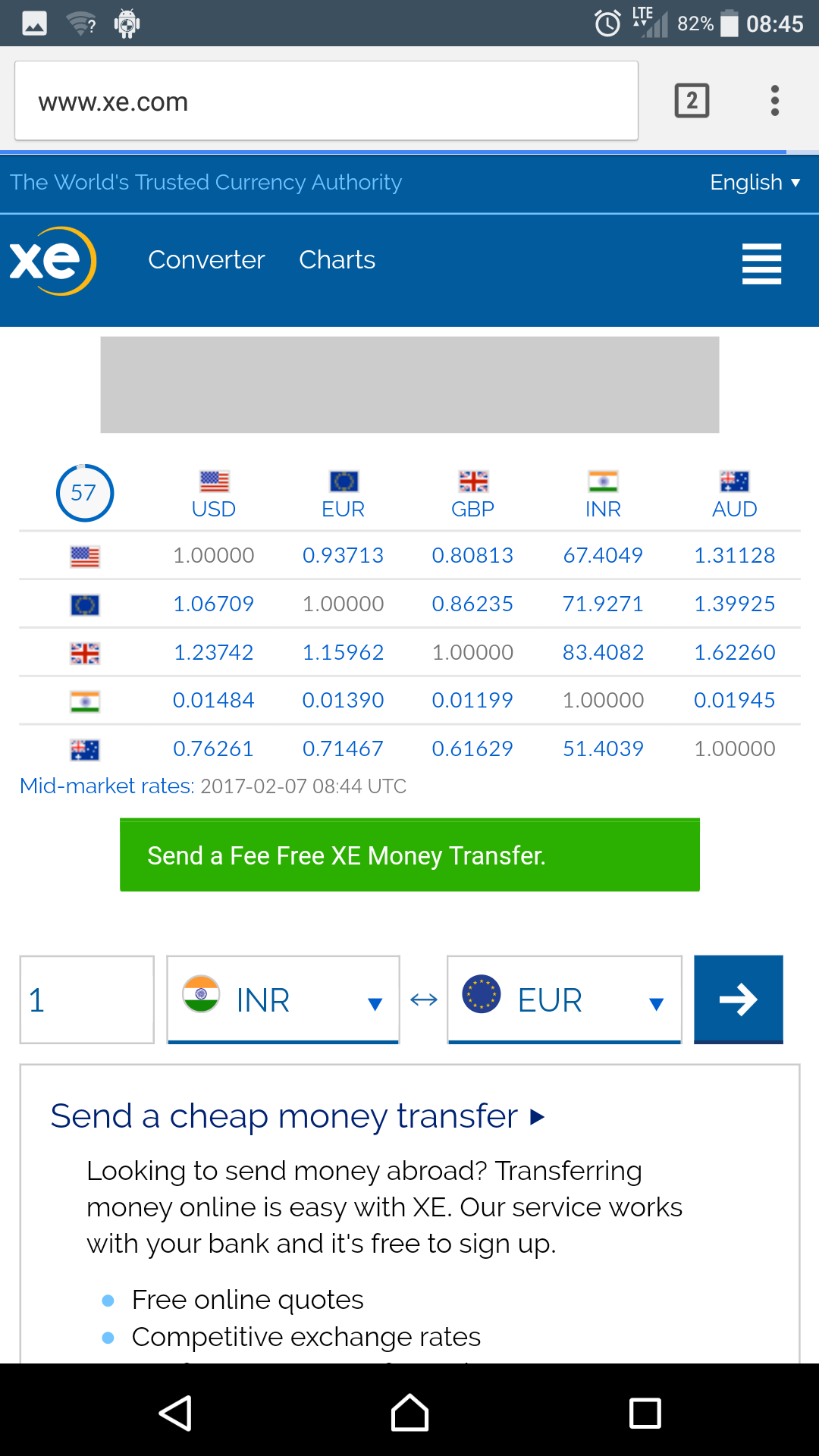
Task: Tap the www.xe.com address bar
Action: point(326,101)
